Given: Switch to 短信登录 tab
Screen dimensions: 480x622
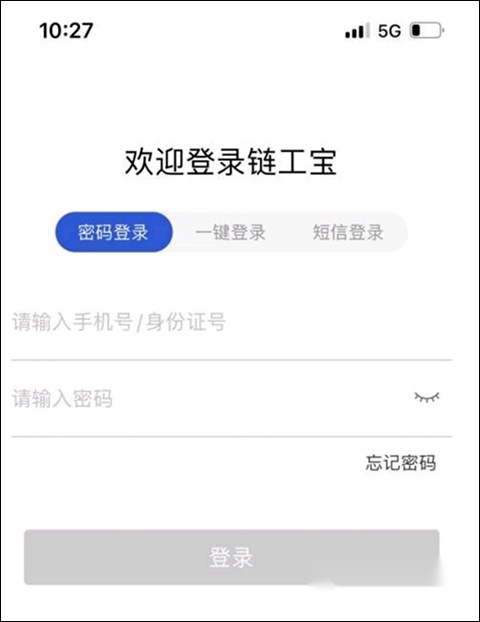Looking at the screenshot, I should tap(348, 232).
